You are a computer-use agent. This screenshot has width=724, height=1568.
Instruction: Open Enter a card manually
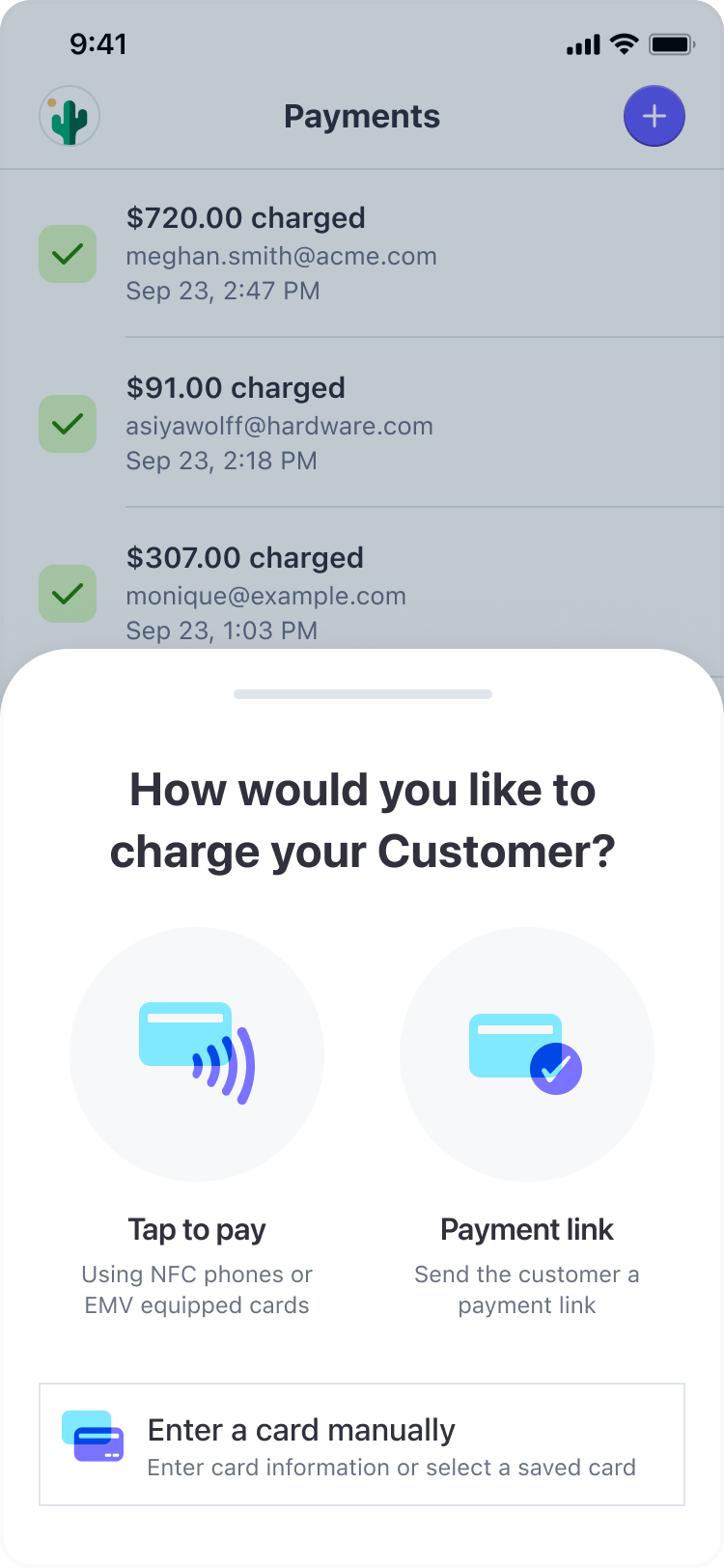362,1444
